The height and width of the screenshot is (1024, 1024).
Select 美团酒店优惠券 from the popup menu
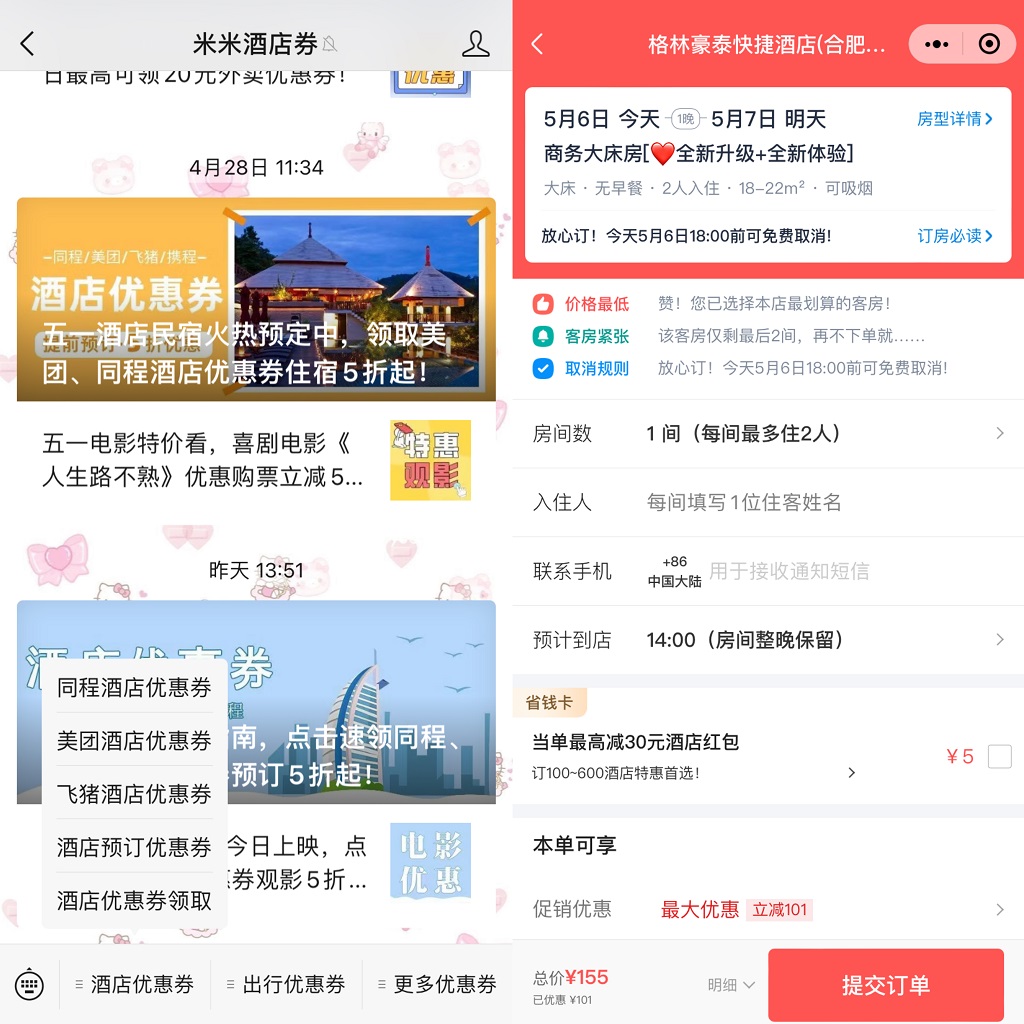pyautogui.click(x=134, y=741)
